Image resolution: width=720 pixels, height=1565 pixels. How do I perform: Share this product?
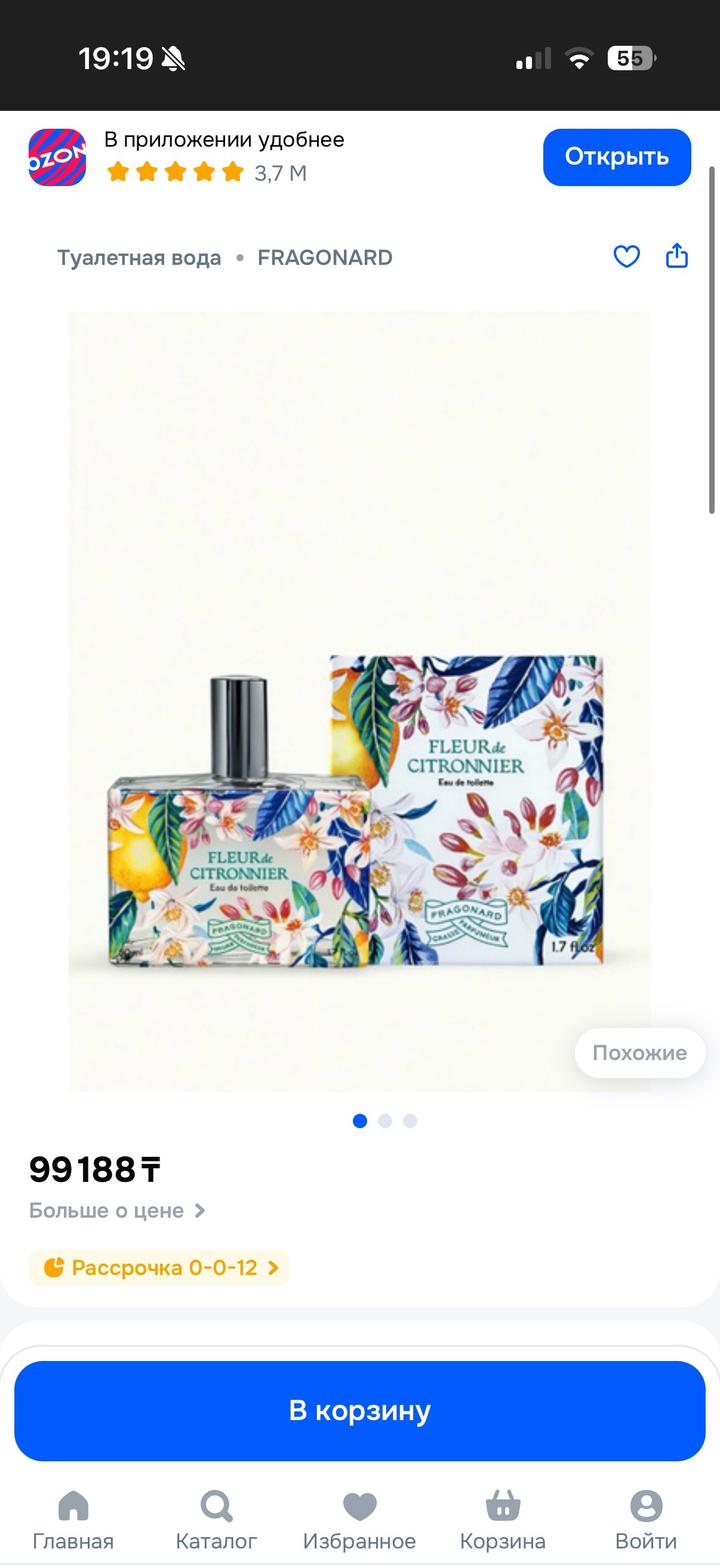coord(677,257)
